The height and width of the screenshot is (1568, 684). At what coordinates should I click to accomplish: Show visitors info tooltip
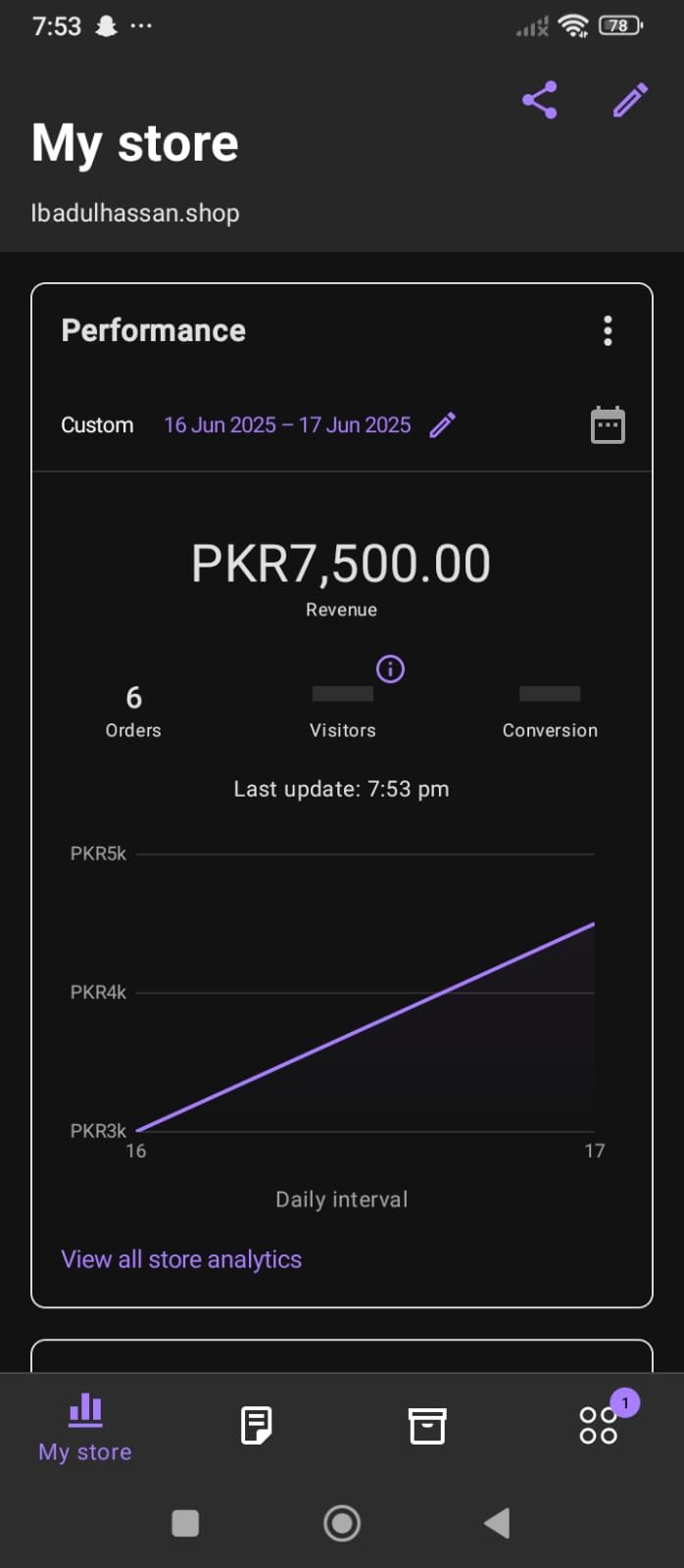click(x=390, y=669)
